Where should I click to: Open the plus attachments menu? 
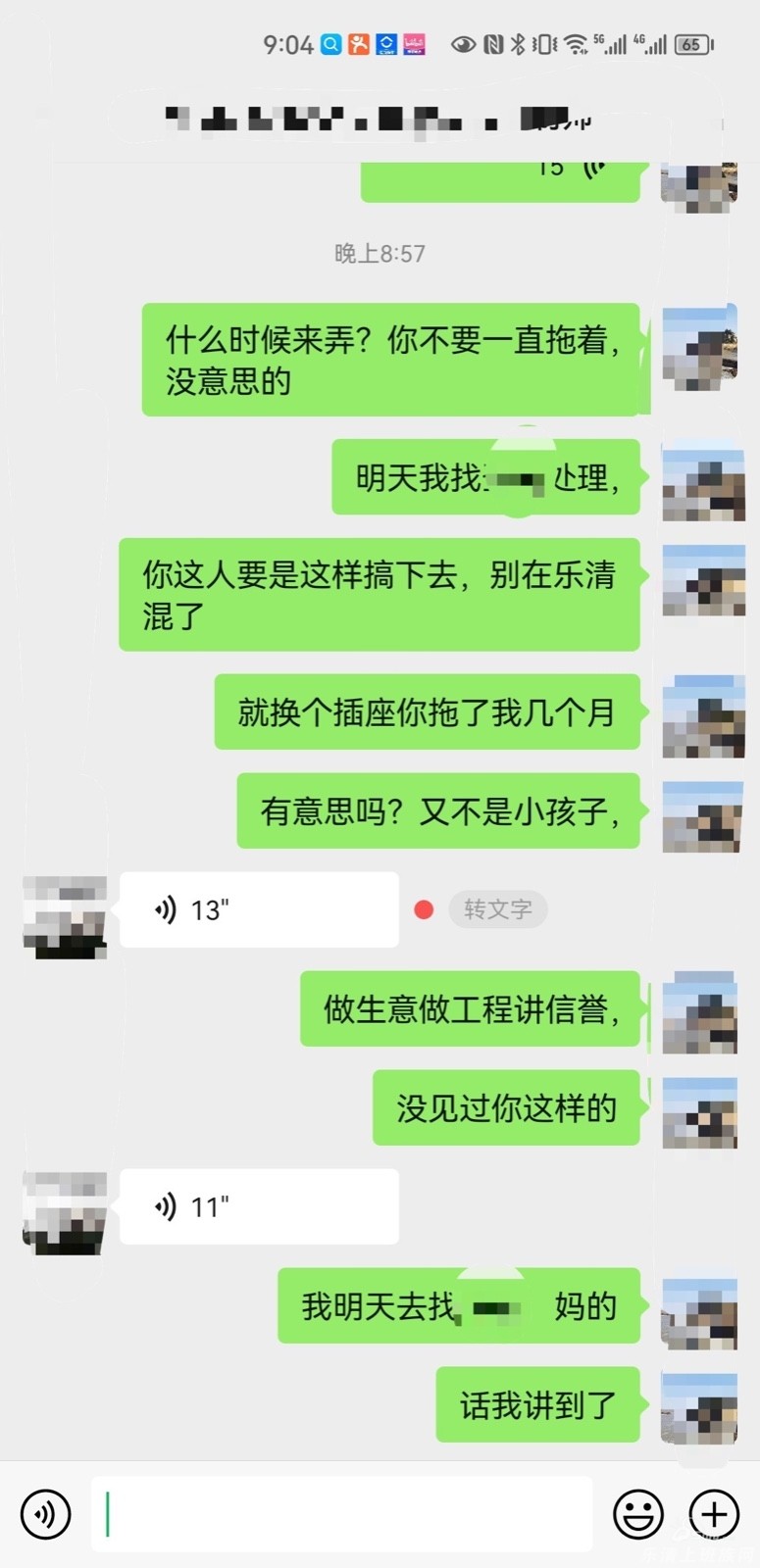[x=715, y=1515]
